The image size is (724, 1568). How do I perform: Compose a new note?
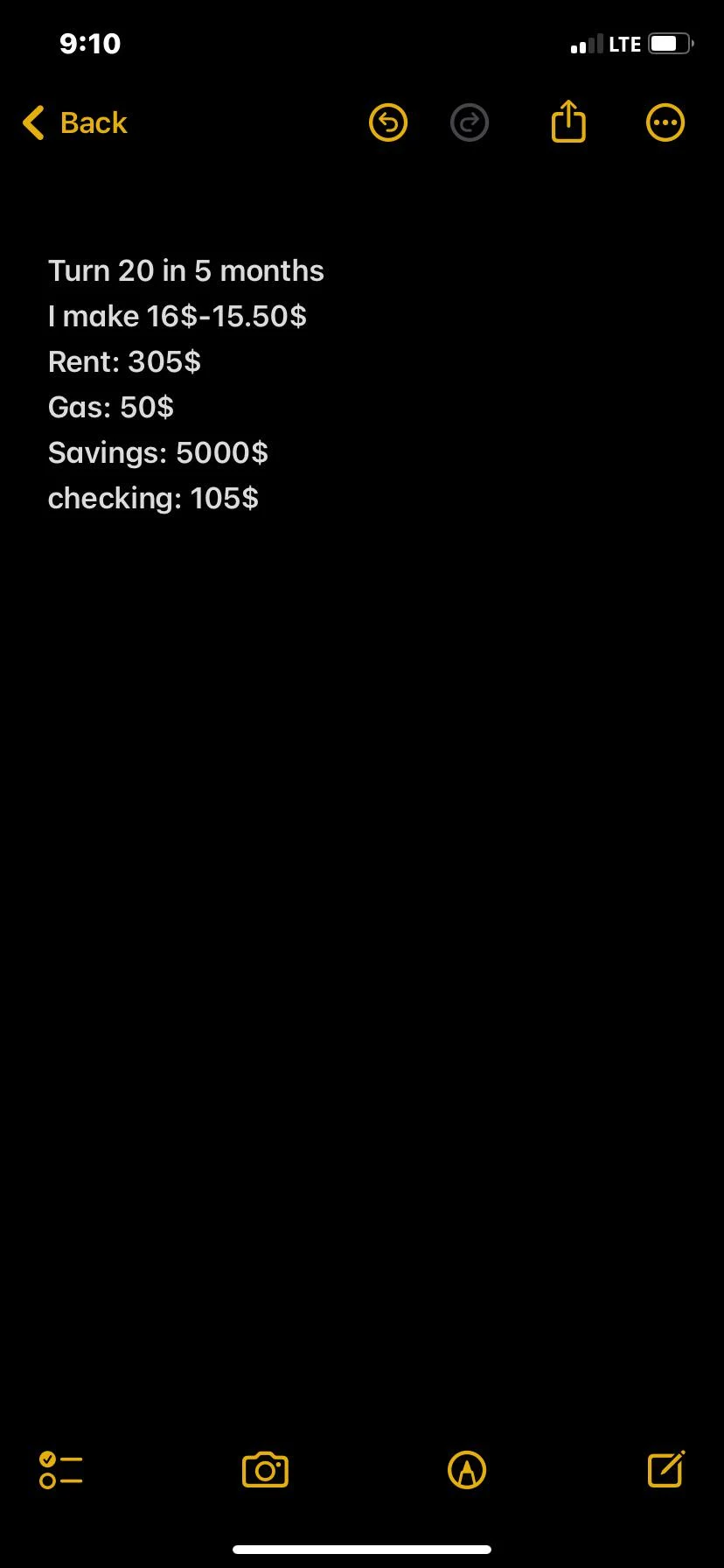coord(666,1469)
